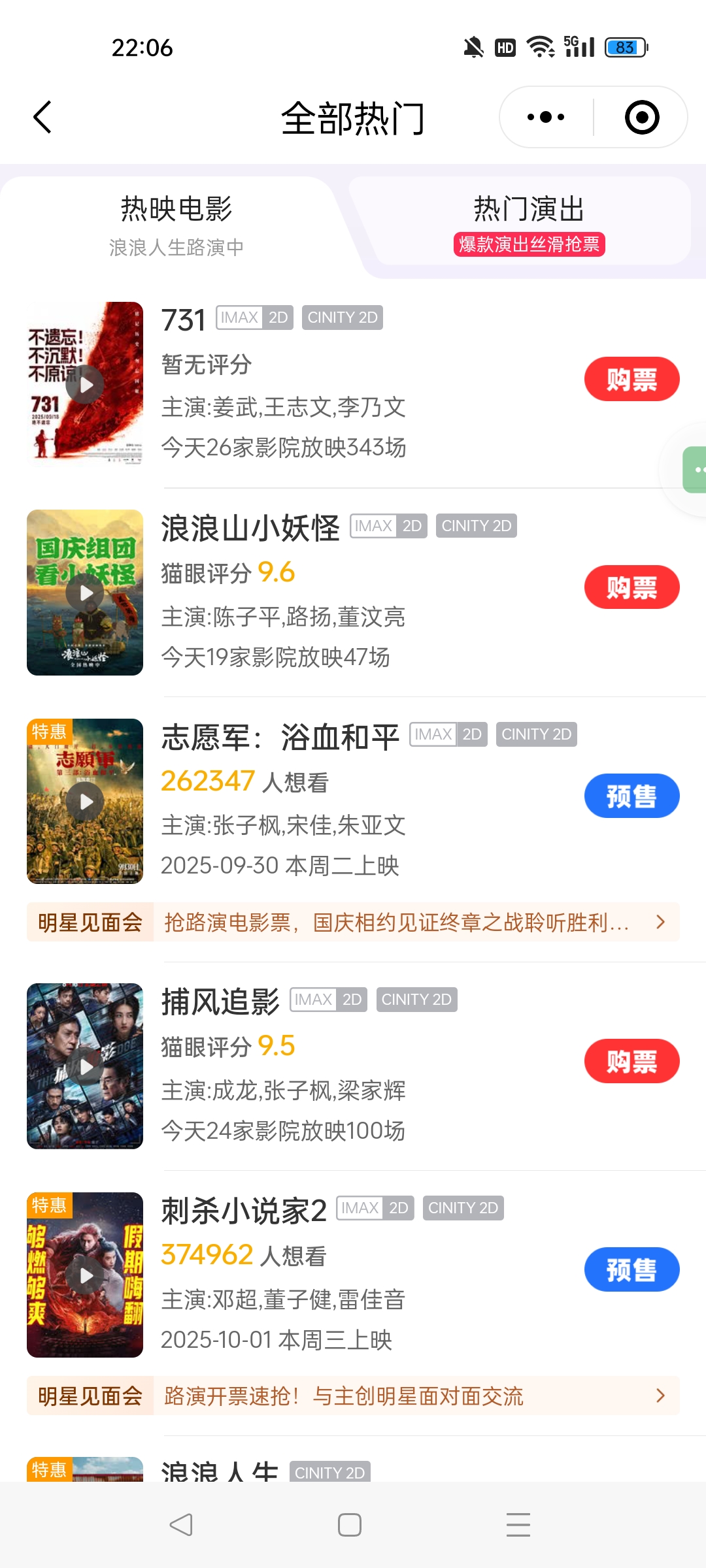Buy tickets for 捕风追影

tap(631, 1061)
